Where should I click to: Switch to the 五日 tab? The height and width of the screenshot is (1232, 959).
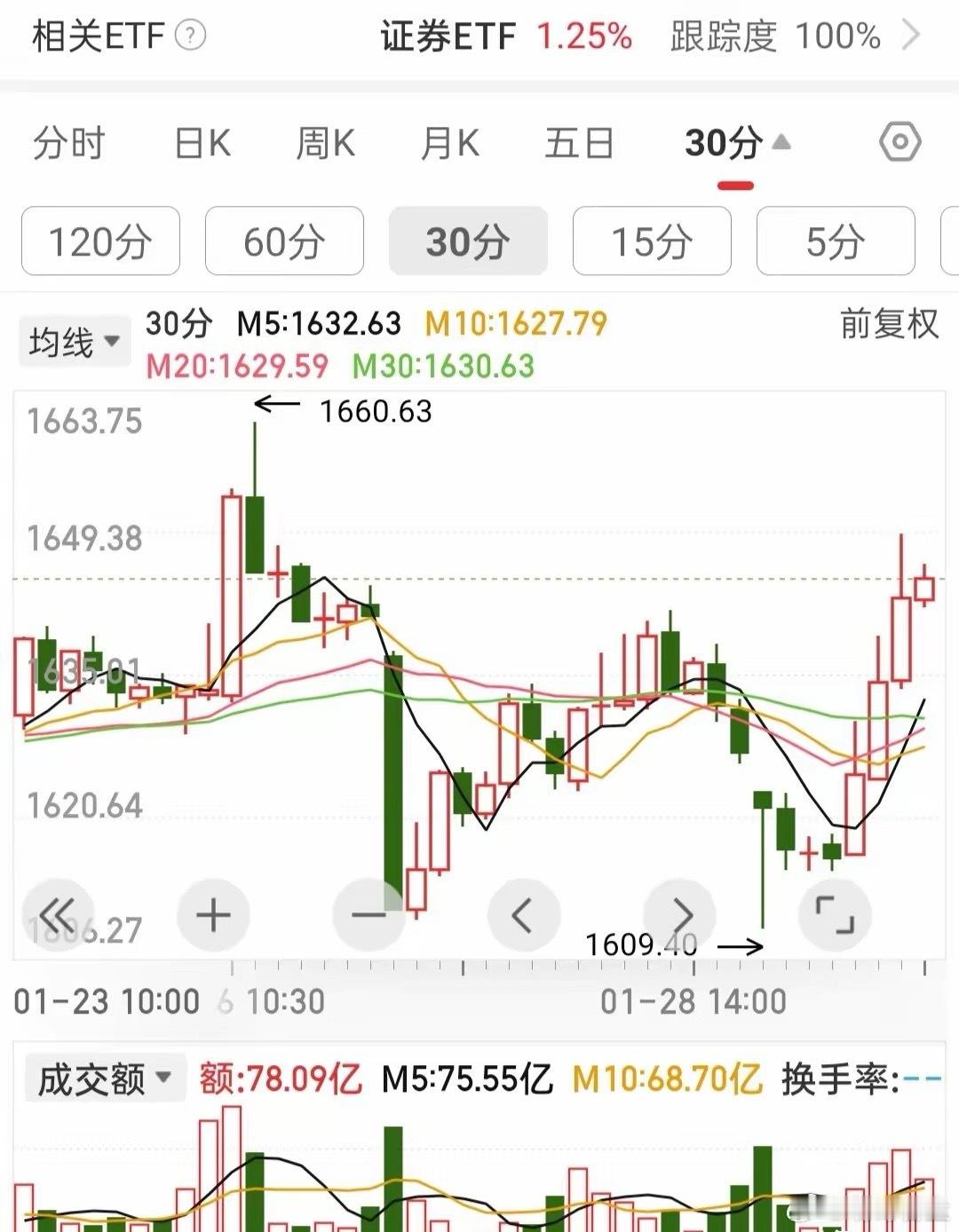pos(579,143)
